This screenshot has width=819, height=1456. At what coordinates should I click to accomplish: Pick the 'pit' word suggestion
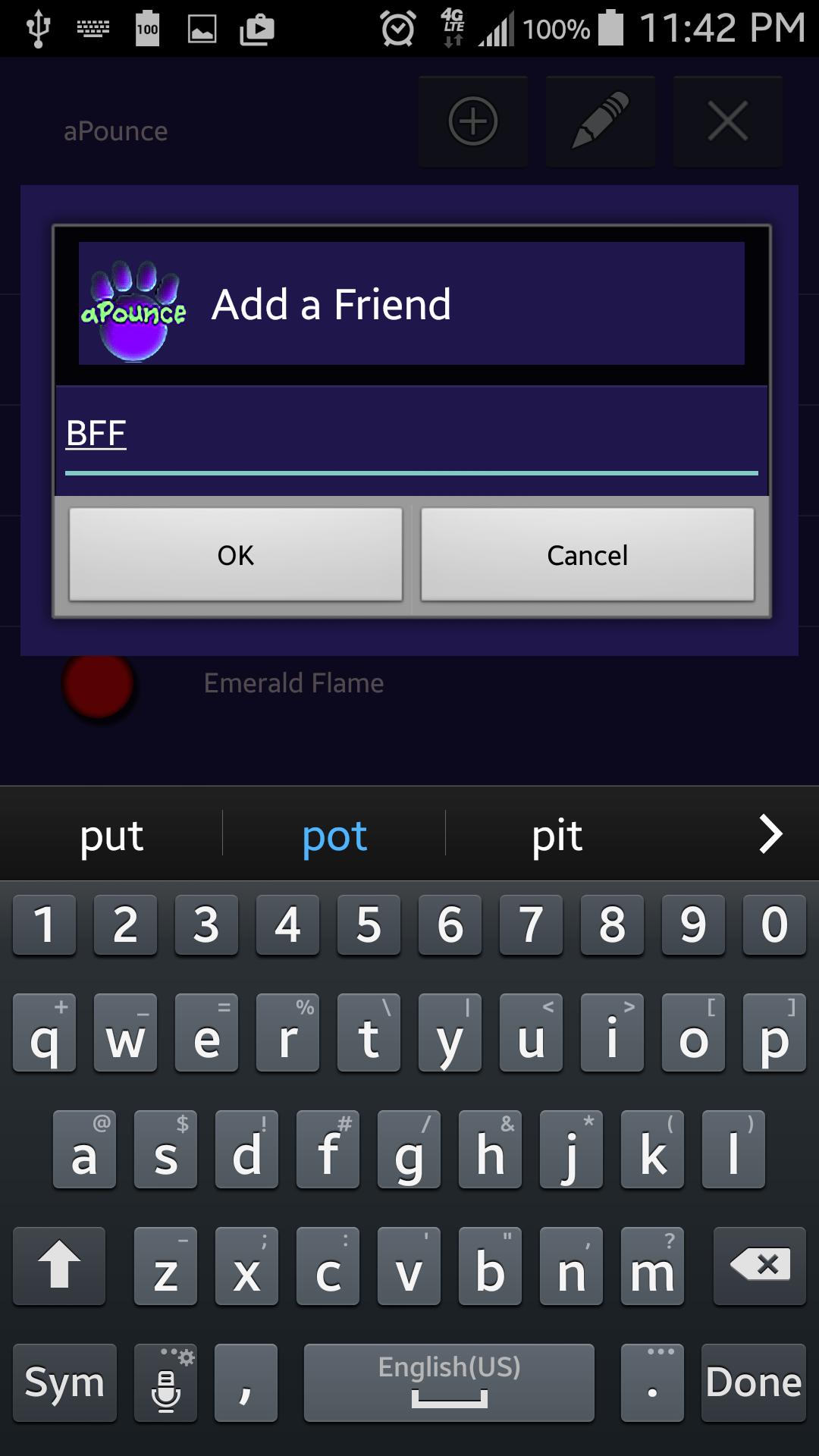[x=557, y=835]
